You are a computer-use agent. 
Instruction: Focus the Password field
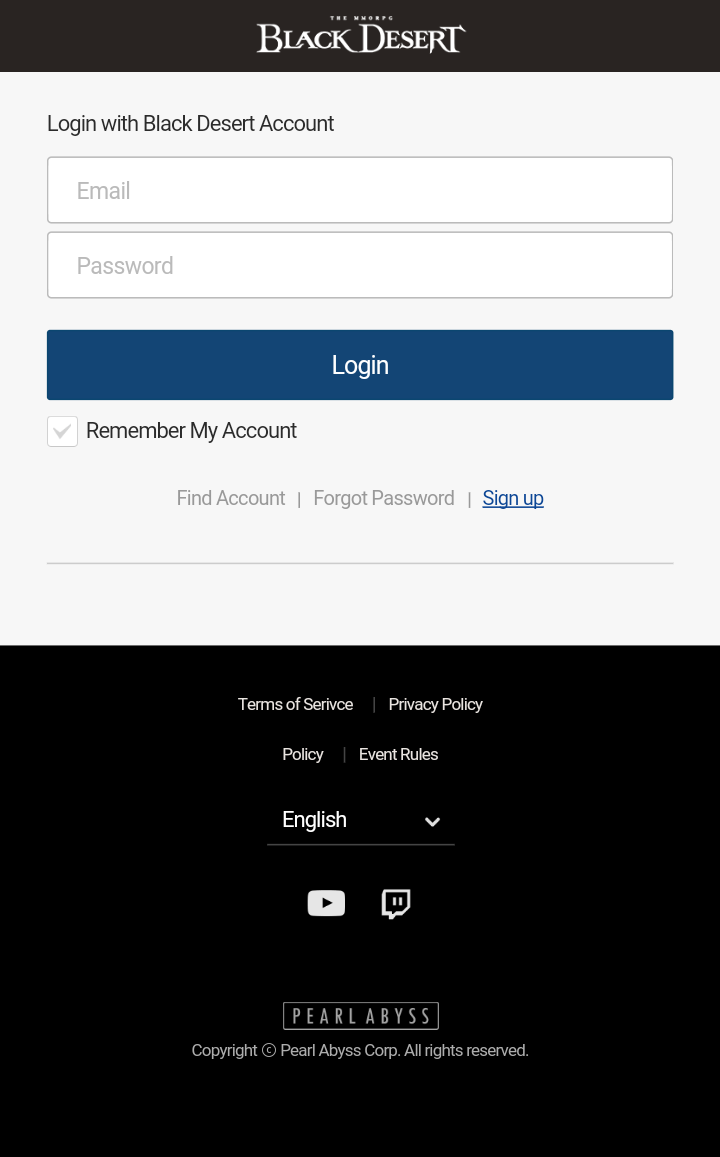point(360,265)
